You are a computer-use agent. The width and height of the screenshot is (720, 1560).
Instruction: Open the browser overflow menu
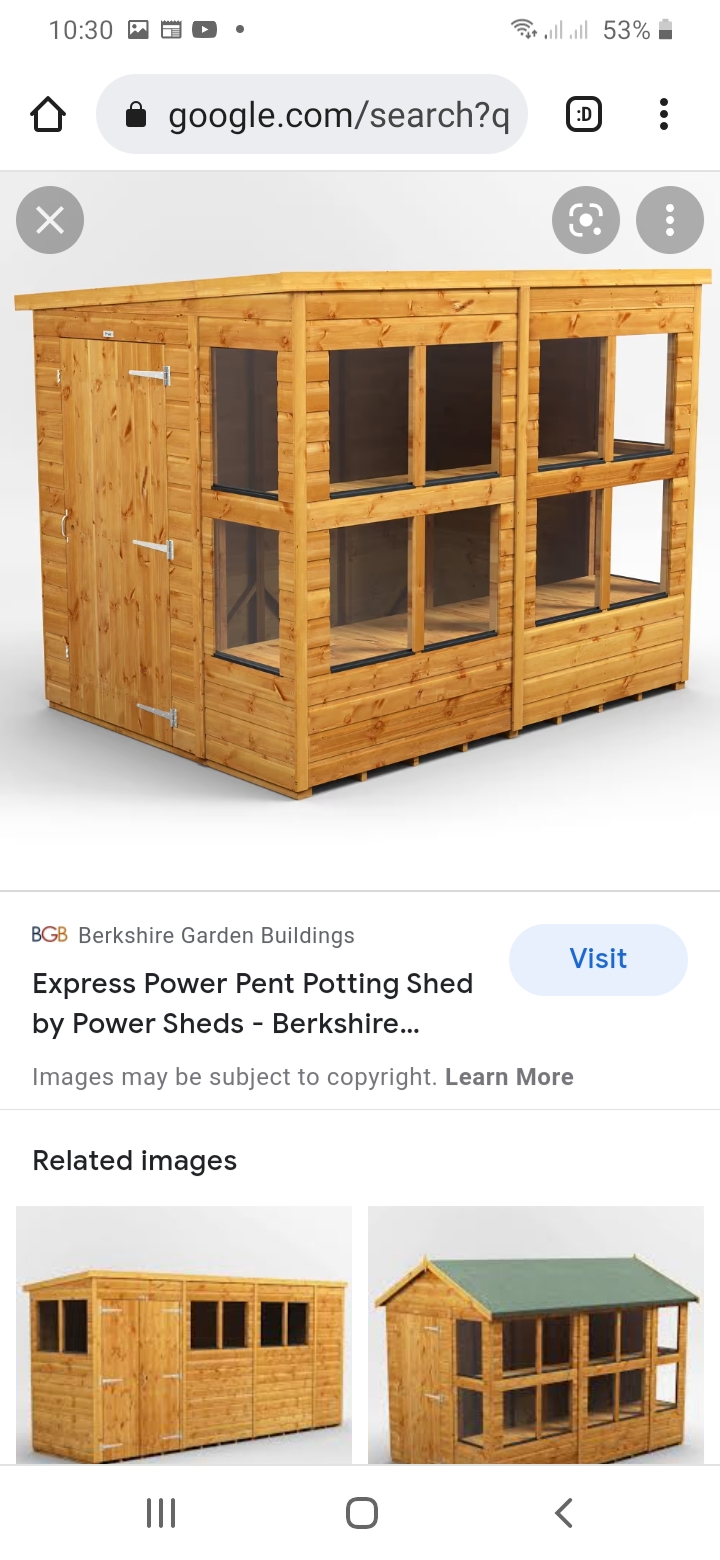(663, 115)
